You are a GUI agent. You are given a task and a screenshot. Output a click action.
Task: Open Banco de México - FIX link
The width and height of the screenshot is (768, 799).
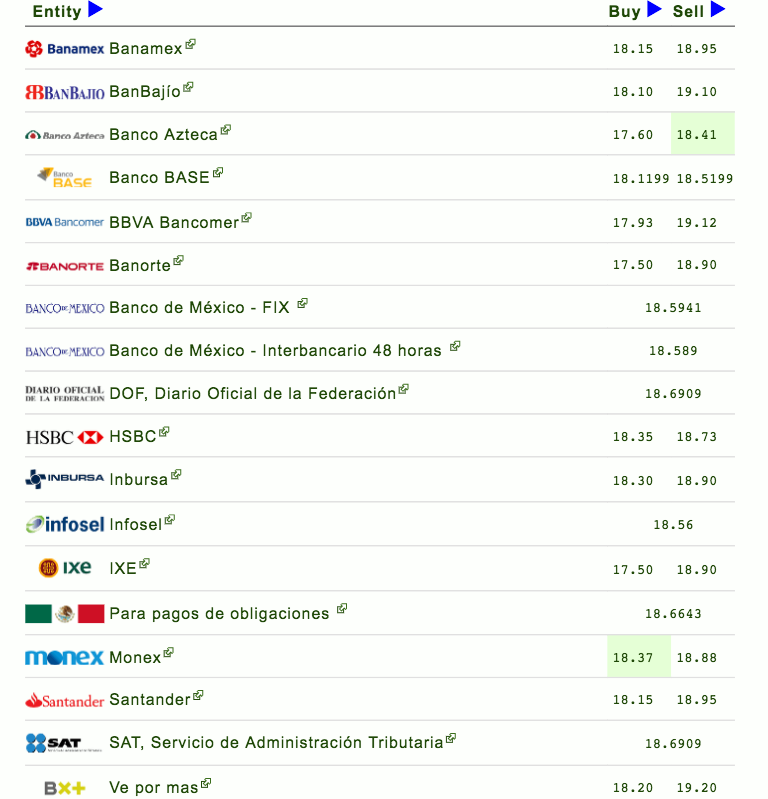(x=199, y=308)
